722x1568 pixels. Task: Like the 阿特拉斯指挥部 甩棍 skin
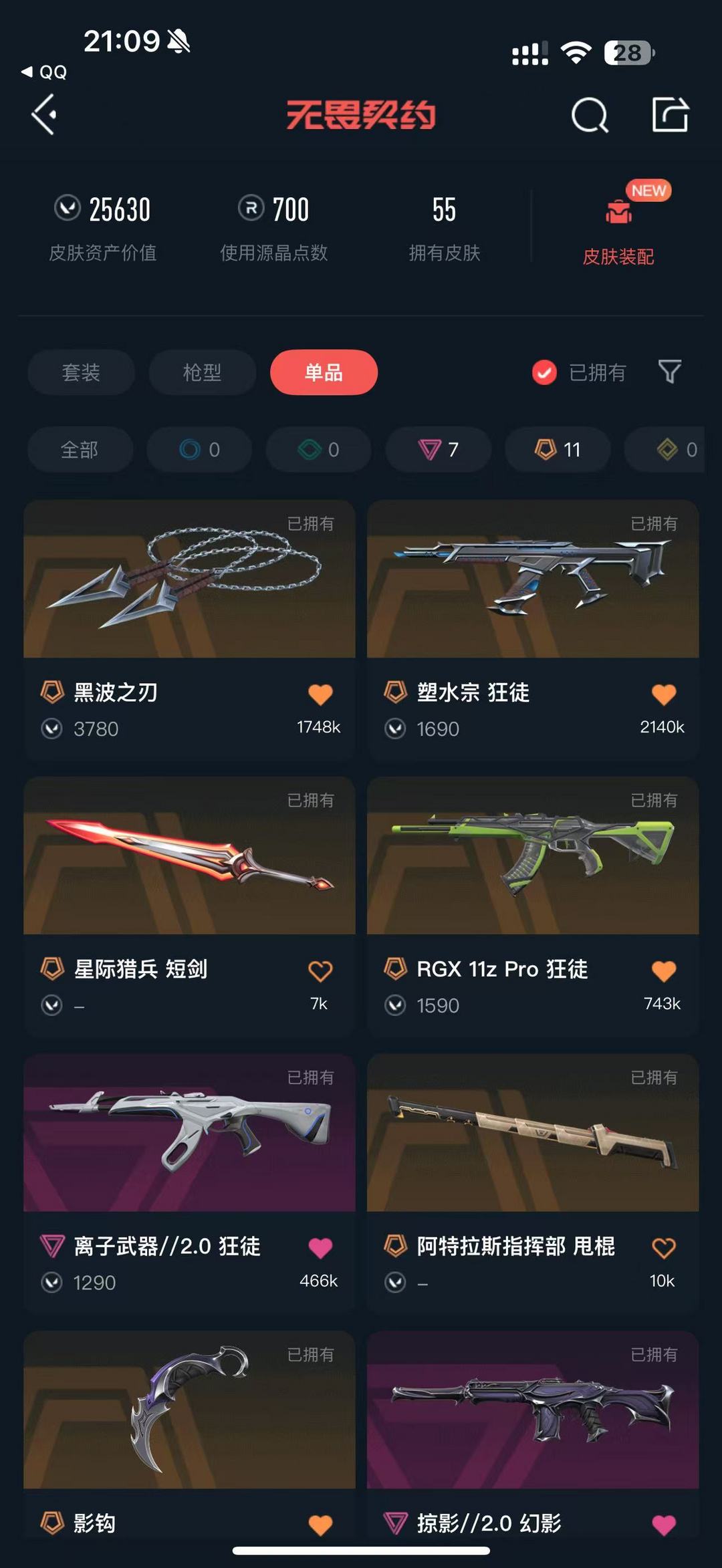[x=663, y=1249]
